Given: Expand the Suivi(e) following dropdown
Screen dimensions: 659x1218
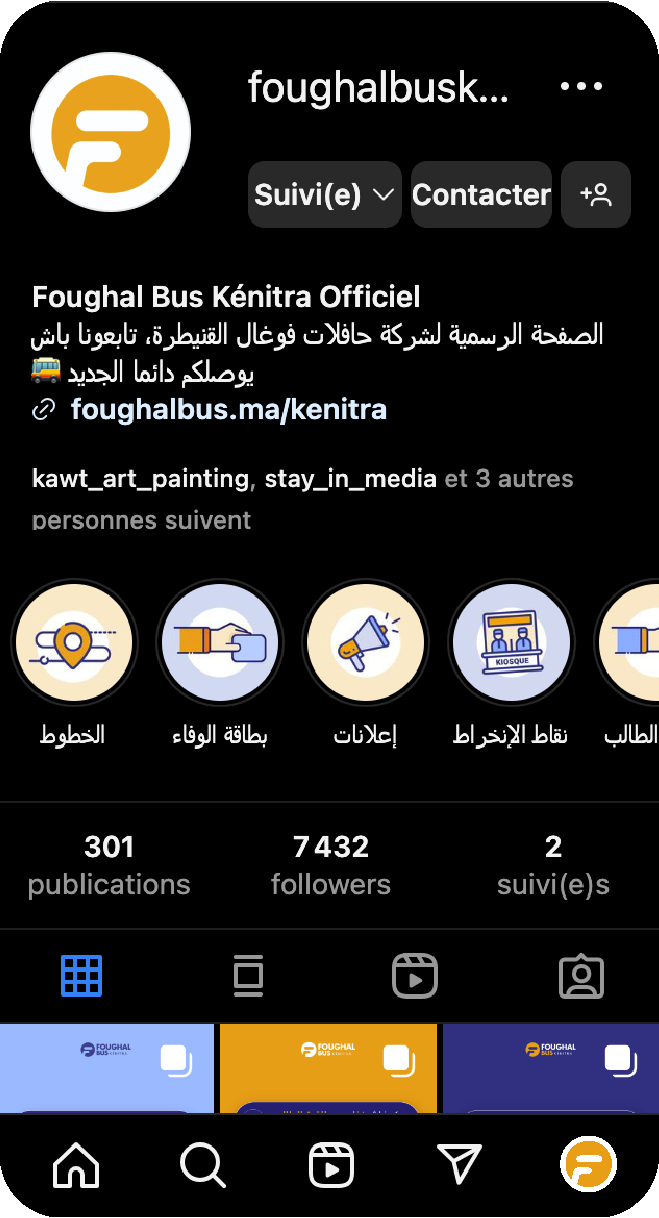Looking at the screenshot, I should (324, 195).
